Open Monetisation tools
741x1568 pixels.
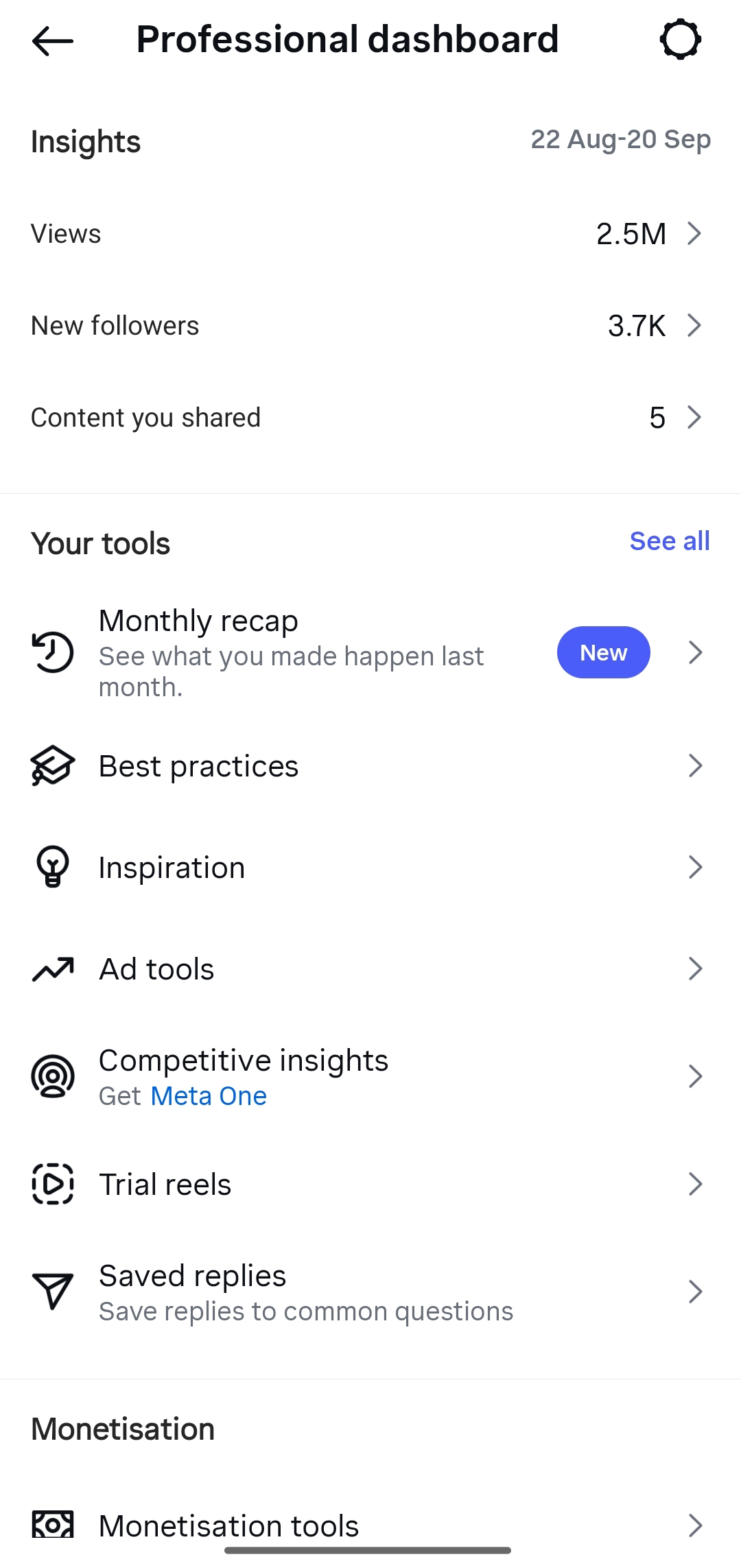click(370, 1525)
